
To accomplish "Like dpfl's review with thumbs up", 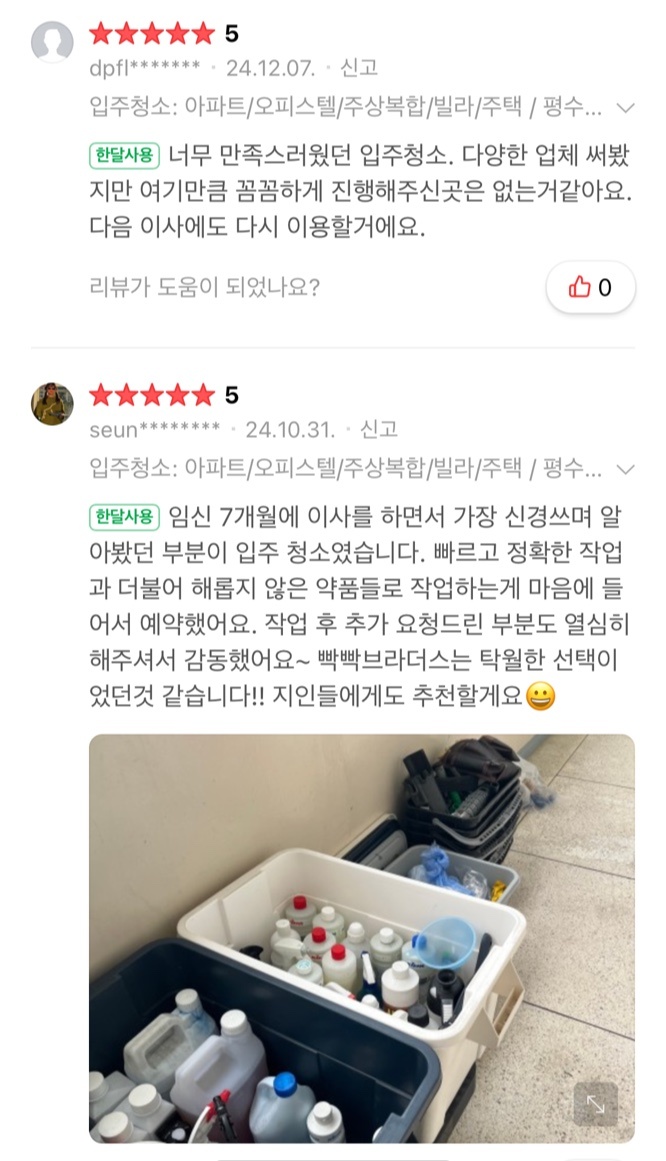I will click(590, 288).
